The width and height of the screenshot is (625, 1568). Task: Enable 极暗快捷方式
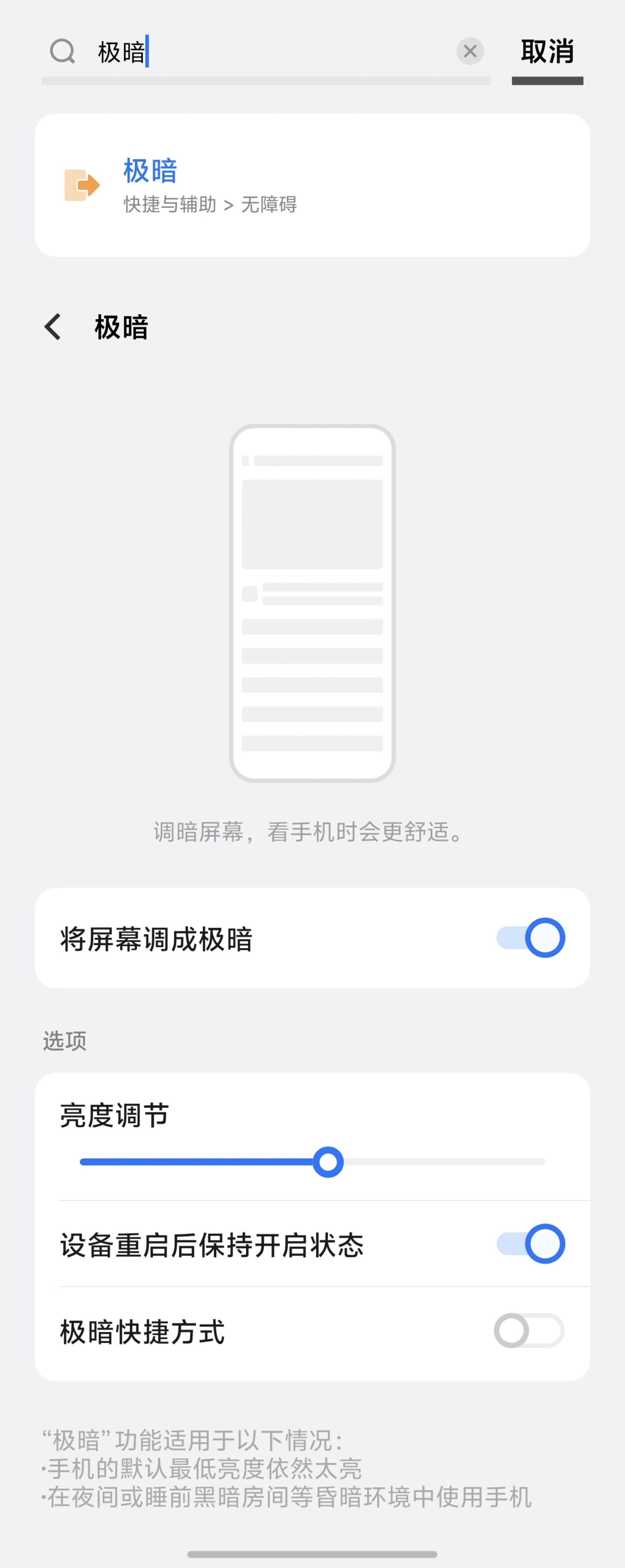pyautogui.click(x=529, y=1331)
